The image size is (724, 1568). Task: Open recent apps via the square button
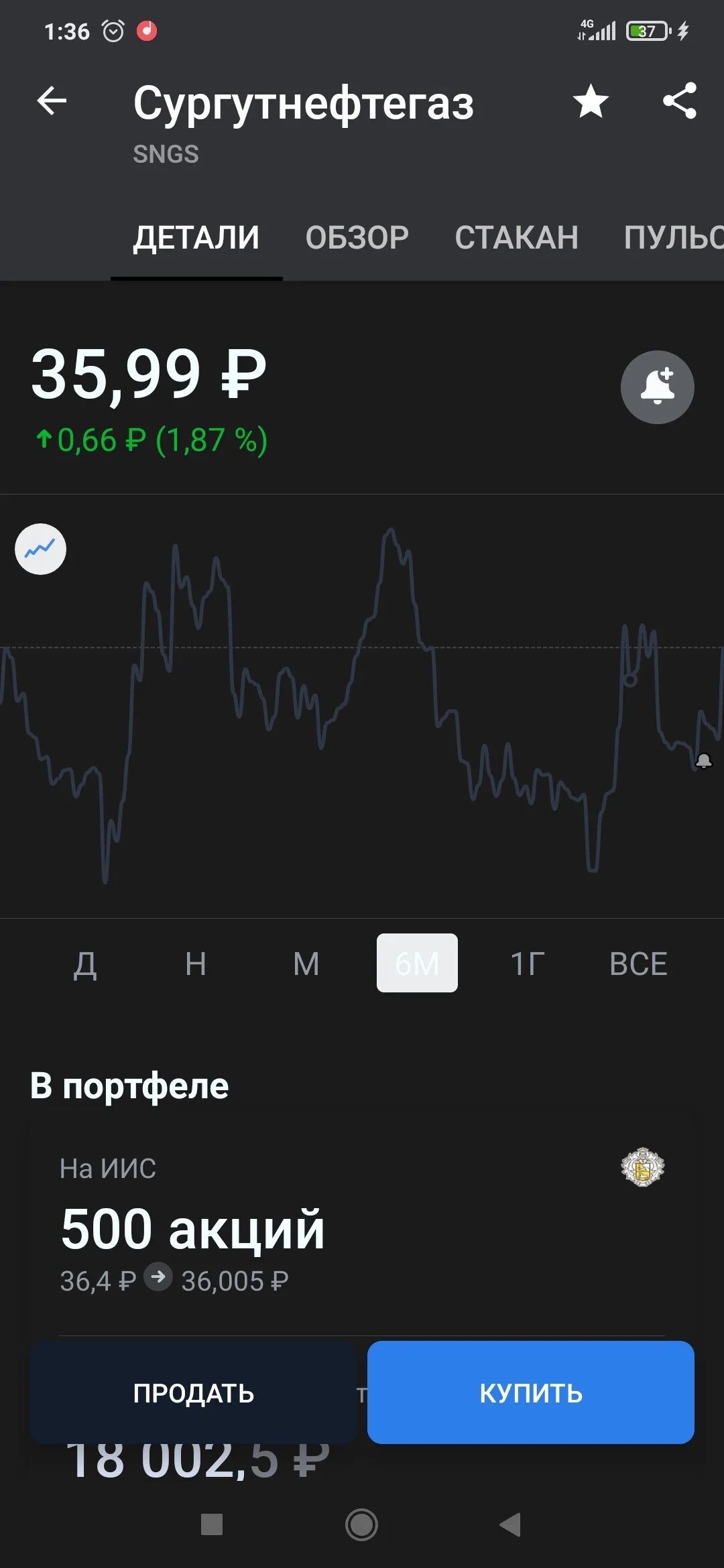pos(212,1524)
